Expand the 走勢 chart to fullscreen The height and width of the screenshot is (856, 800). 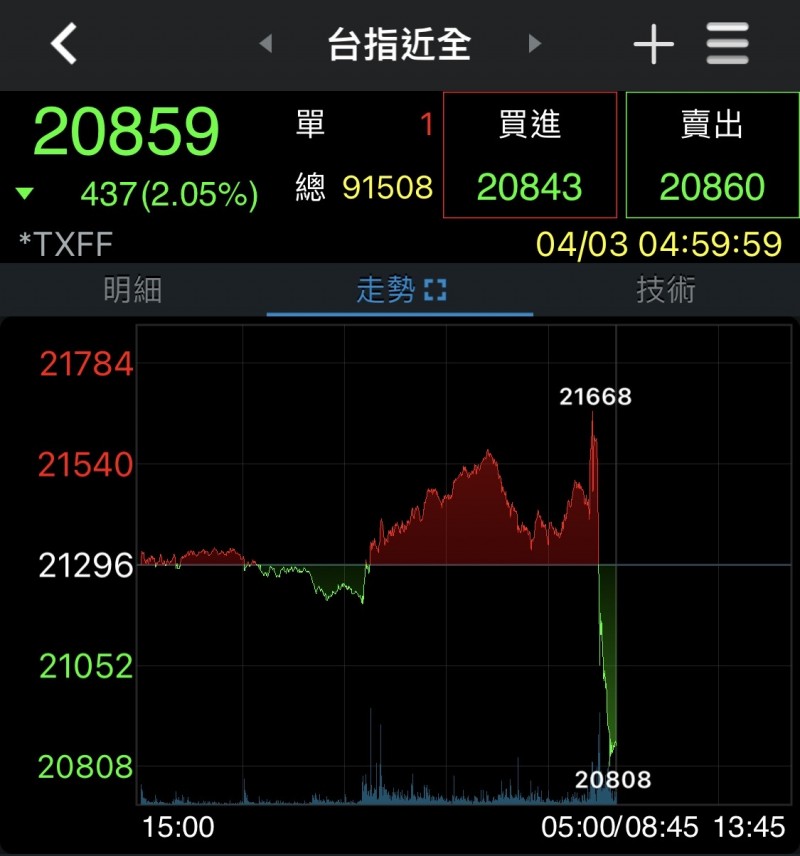(x=435, y=291)
